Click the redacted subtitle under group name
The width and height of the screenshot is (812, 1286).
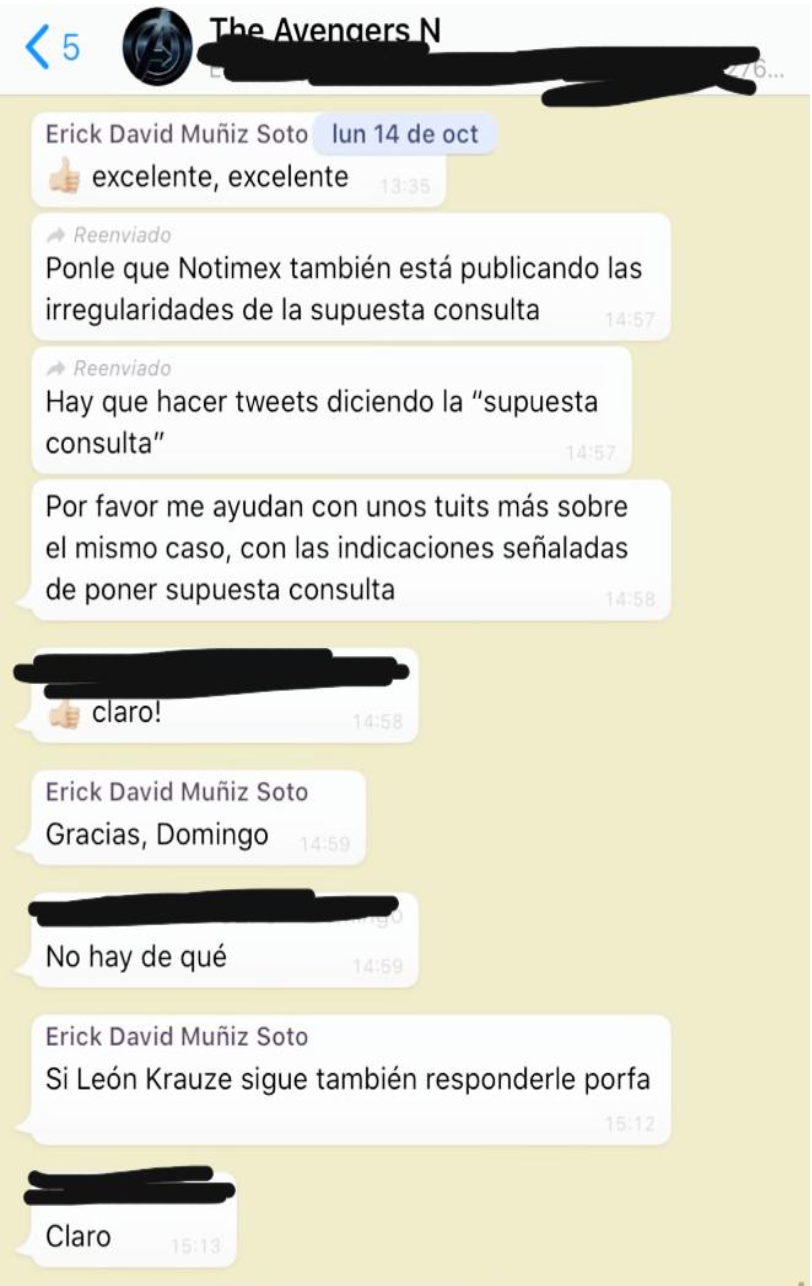tap(450, 72)
